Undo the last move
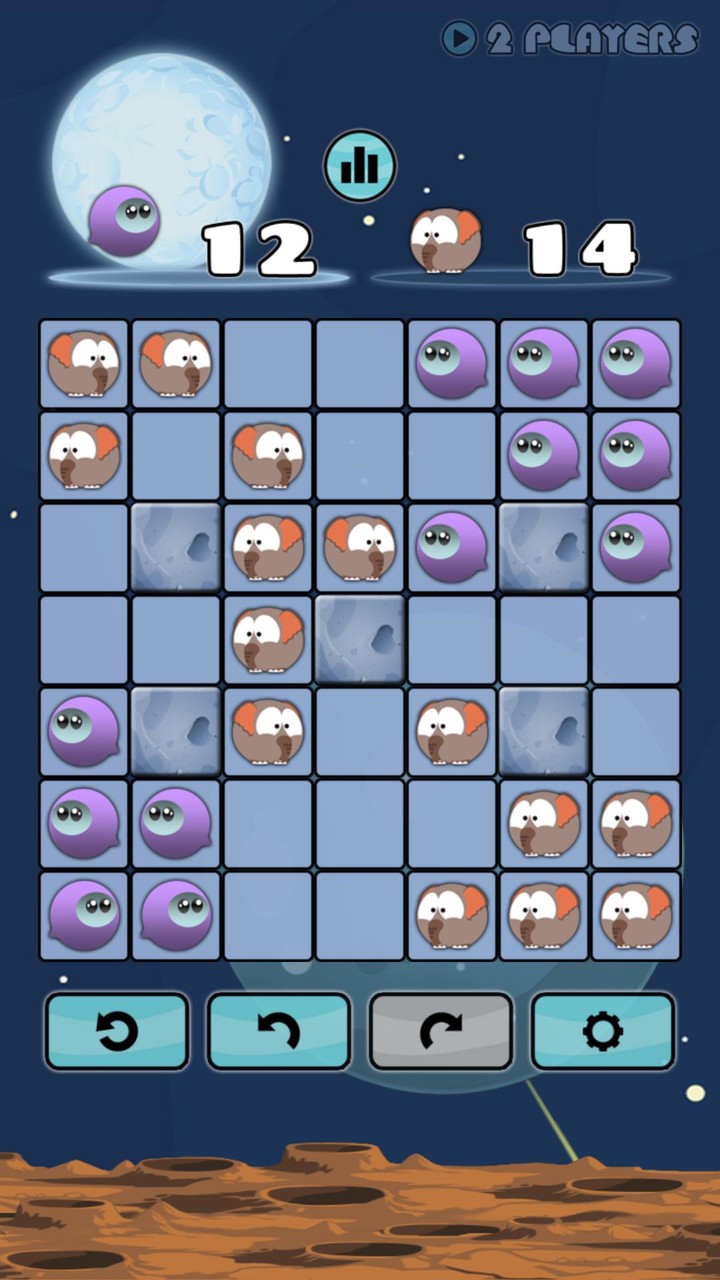 (x=279, y=1031)
